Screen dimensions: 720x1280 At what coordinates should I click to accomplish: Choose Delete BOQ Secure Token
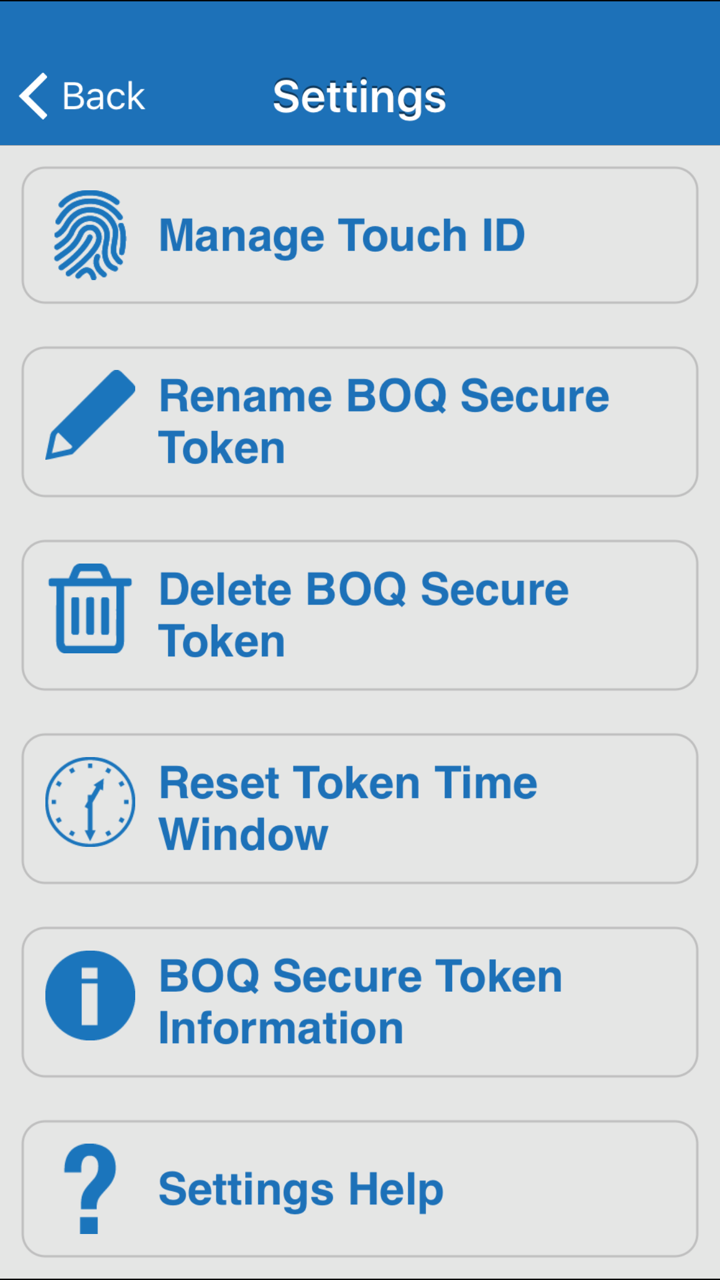click(x=360, y=615)
